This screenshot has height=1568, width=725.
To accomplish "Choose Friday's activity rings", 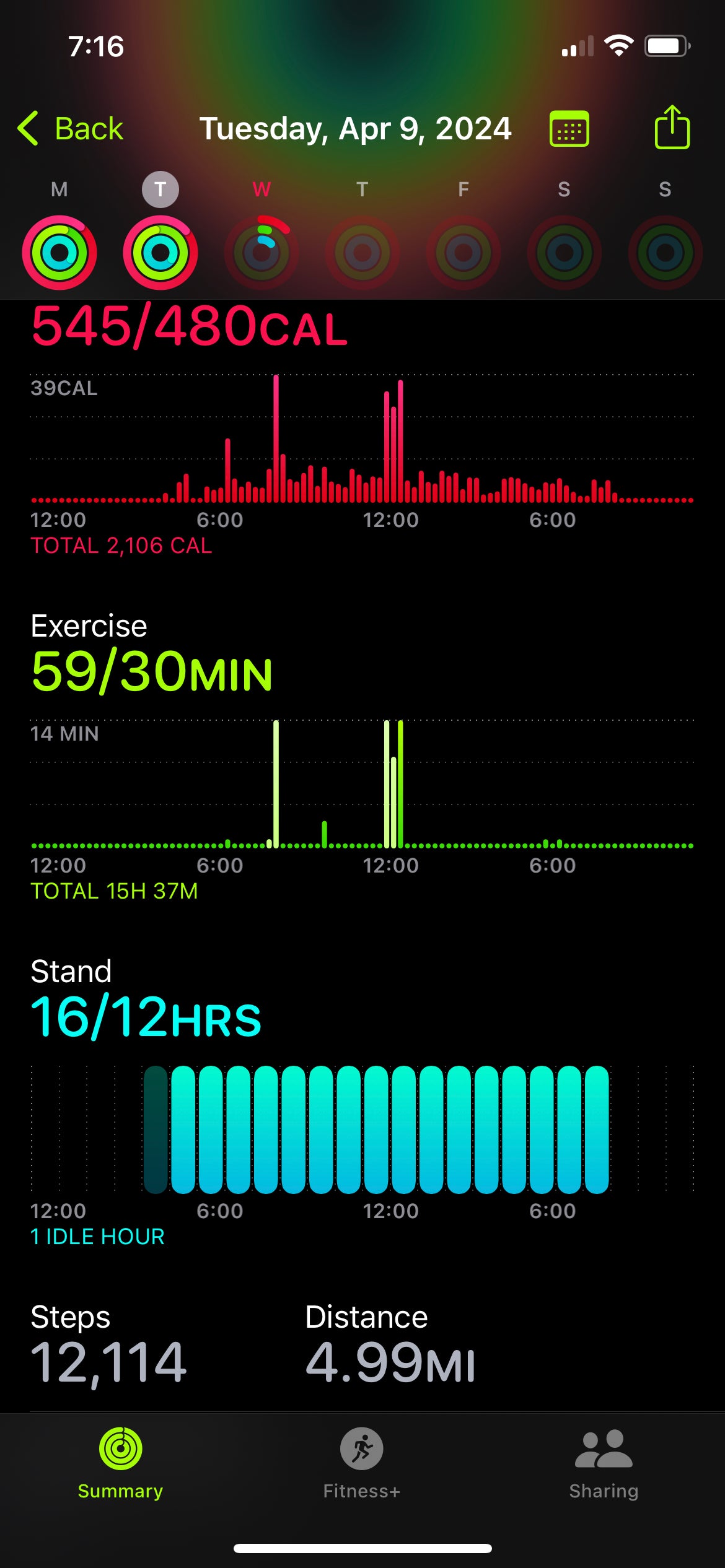I will [464, 251].
